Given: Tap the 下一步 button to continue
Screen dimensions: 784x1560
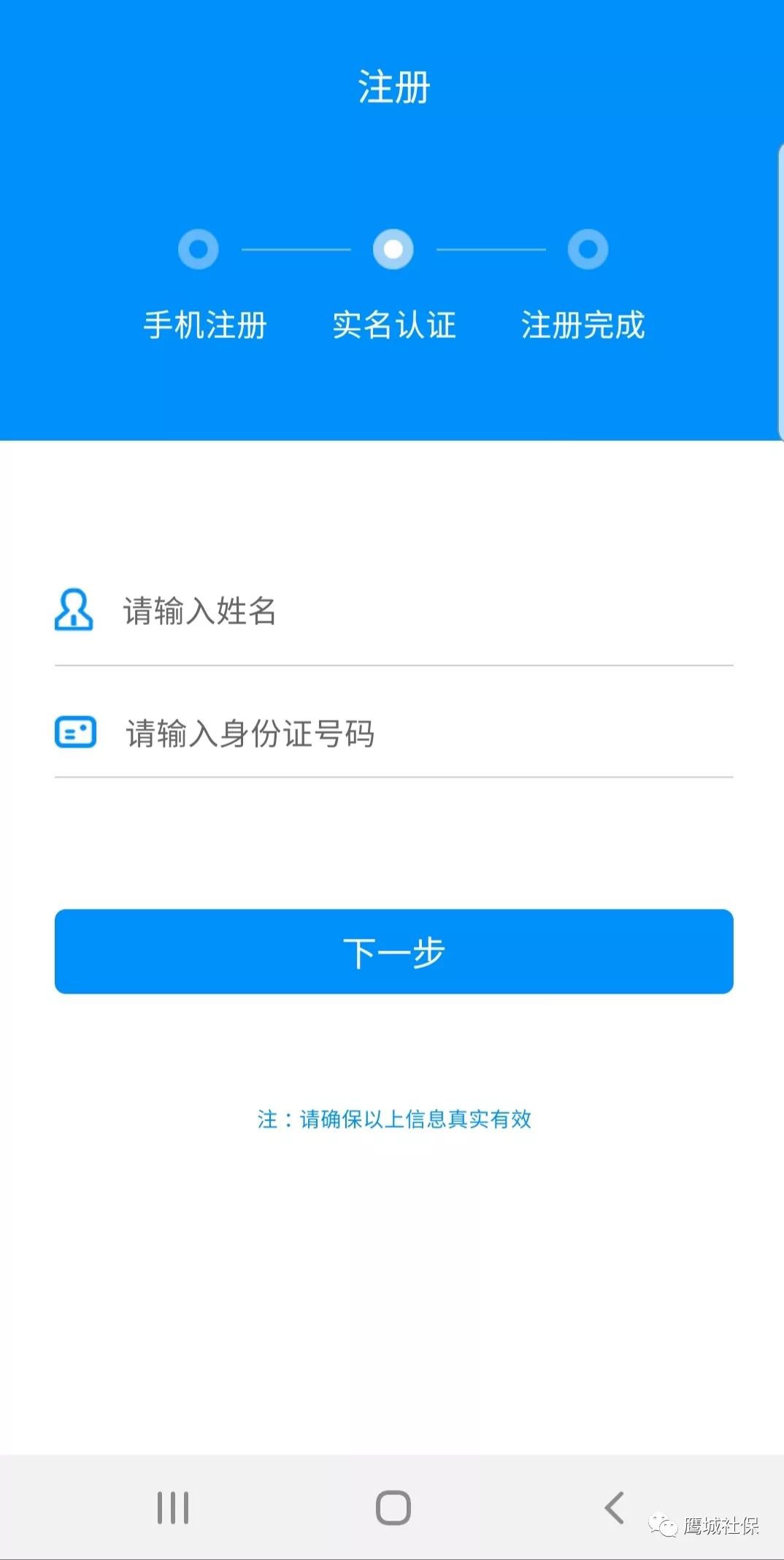Looking at the screenshot, I should (393, 951).
